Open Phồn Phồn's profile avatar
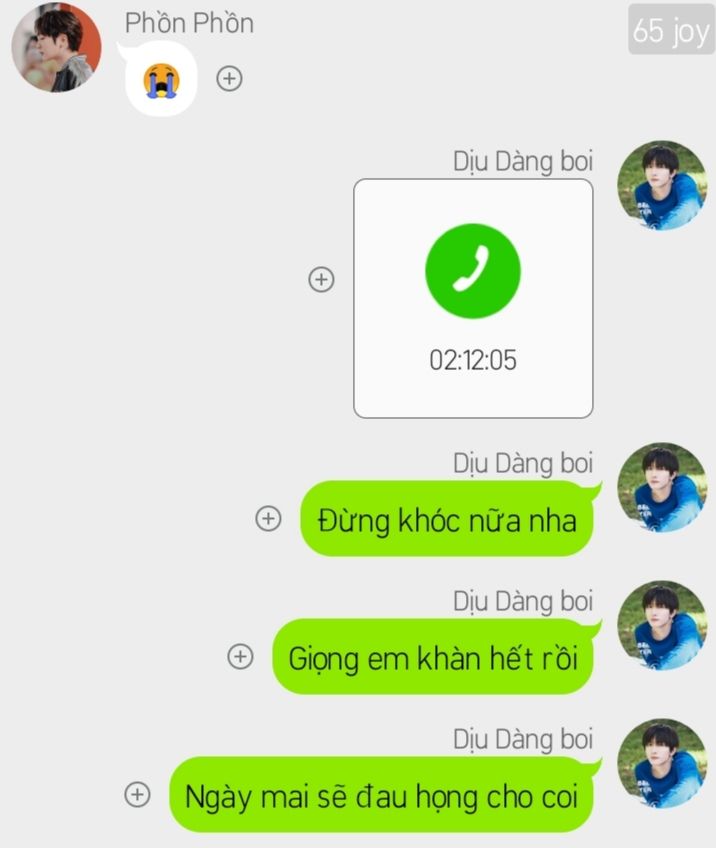The height and width of the screenshot is (848, 716). pyautogui.click(x=56, y=47)
